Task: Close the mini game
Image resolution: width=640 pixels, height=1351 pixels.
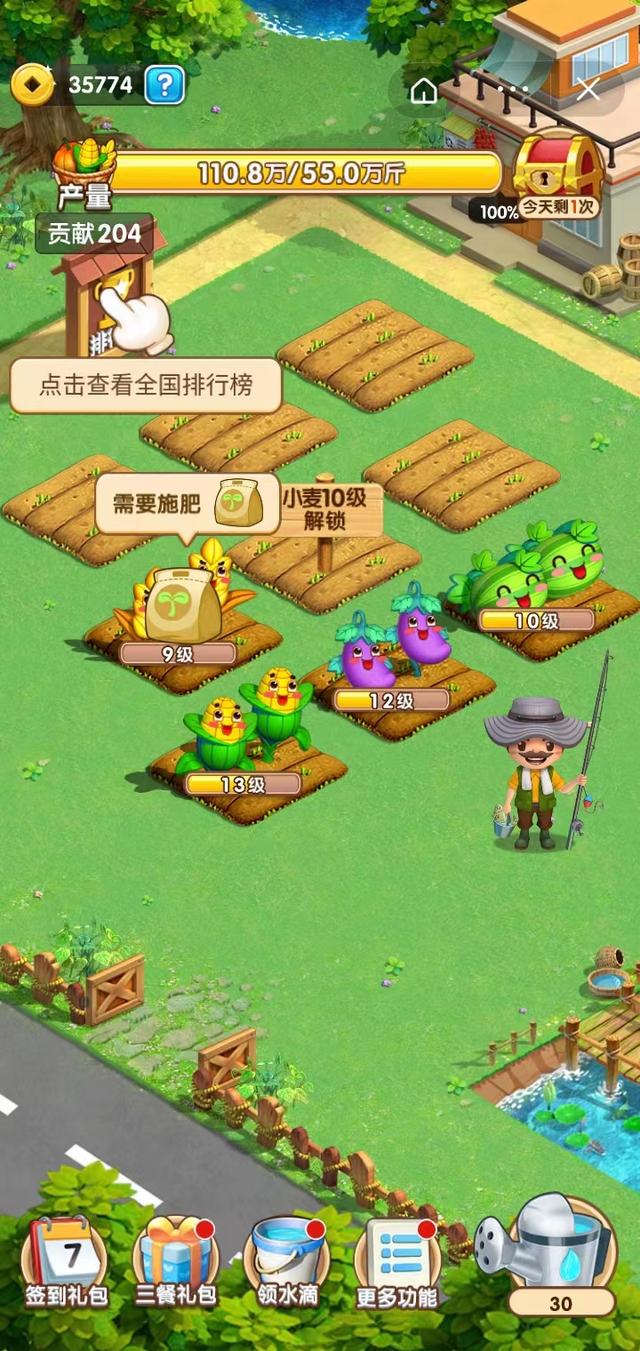Action: coord(588,91)
